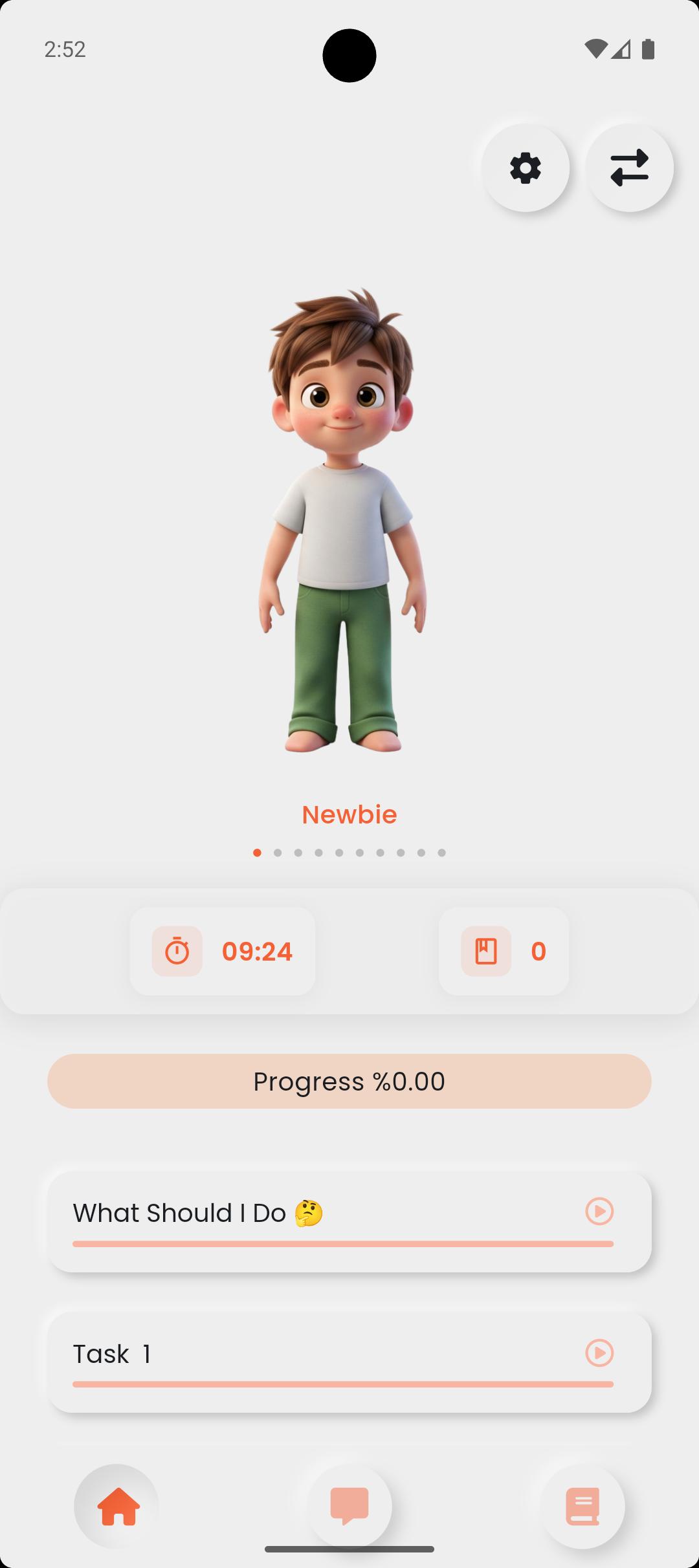699x1568 pixels.
Task: Open the bookmark counter card
Action: coord(504,951)
